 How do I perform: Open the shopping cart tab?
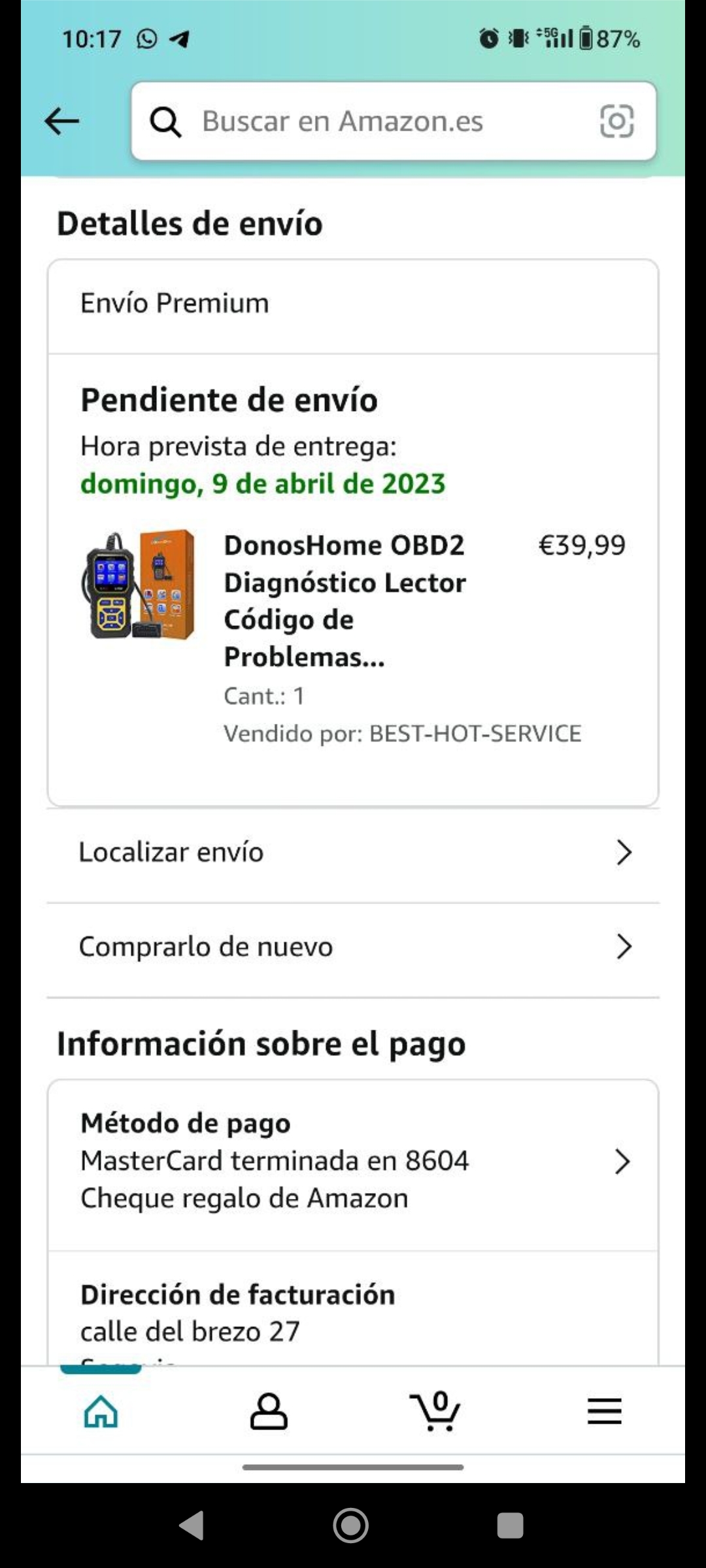pos(436,1411)
